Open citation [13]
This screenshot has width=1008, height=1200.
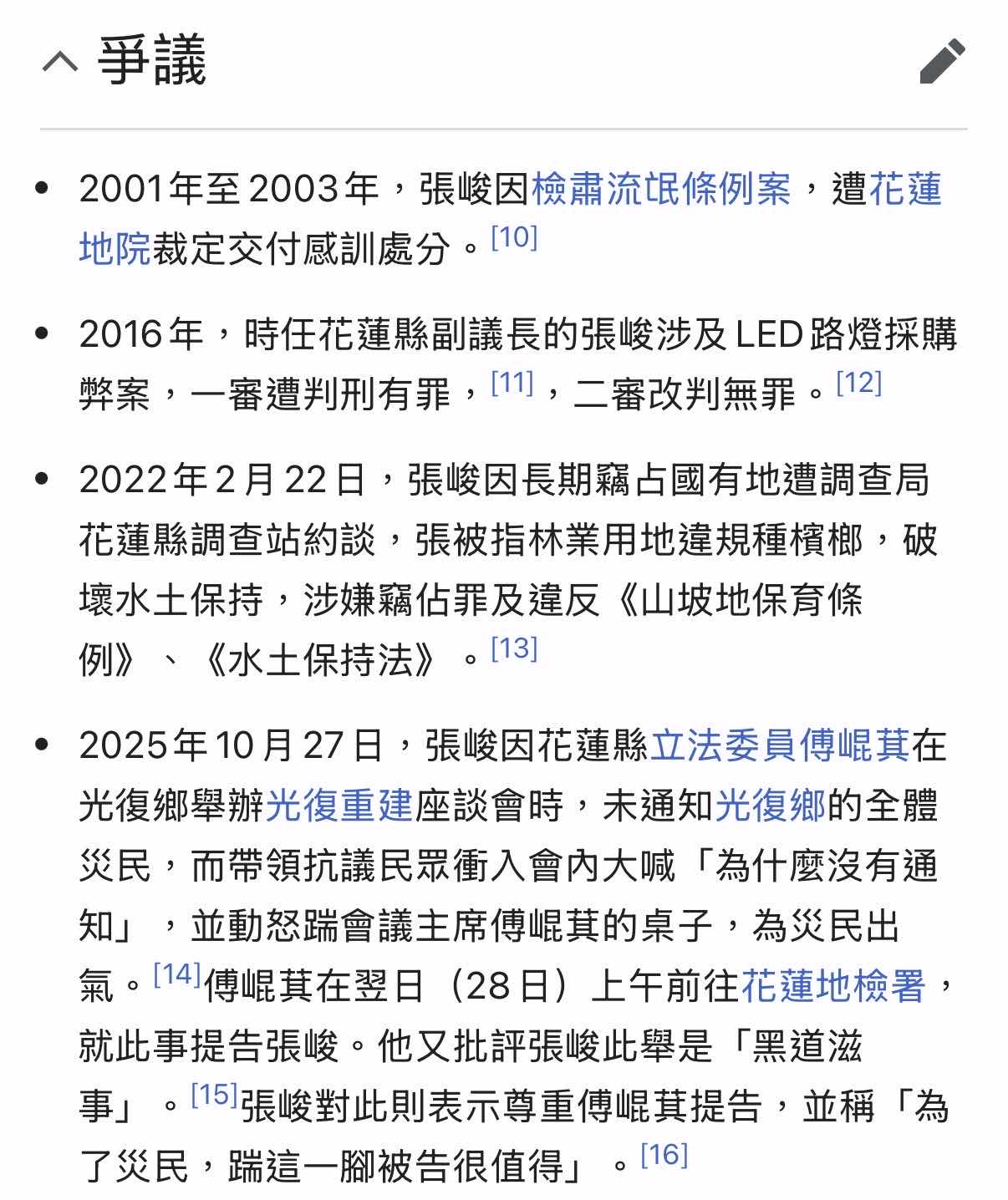514,648
